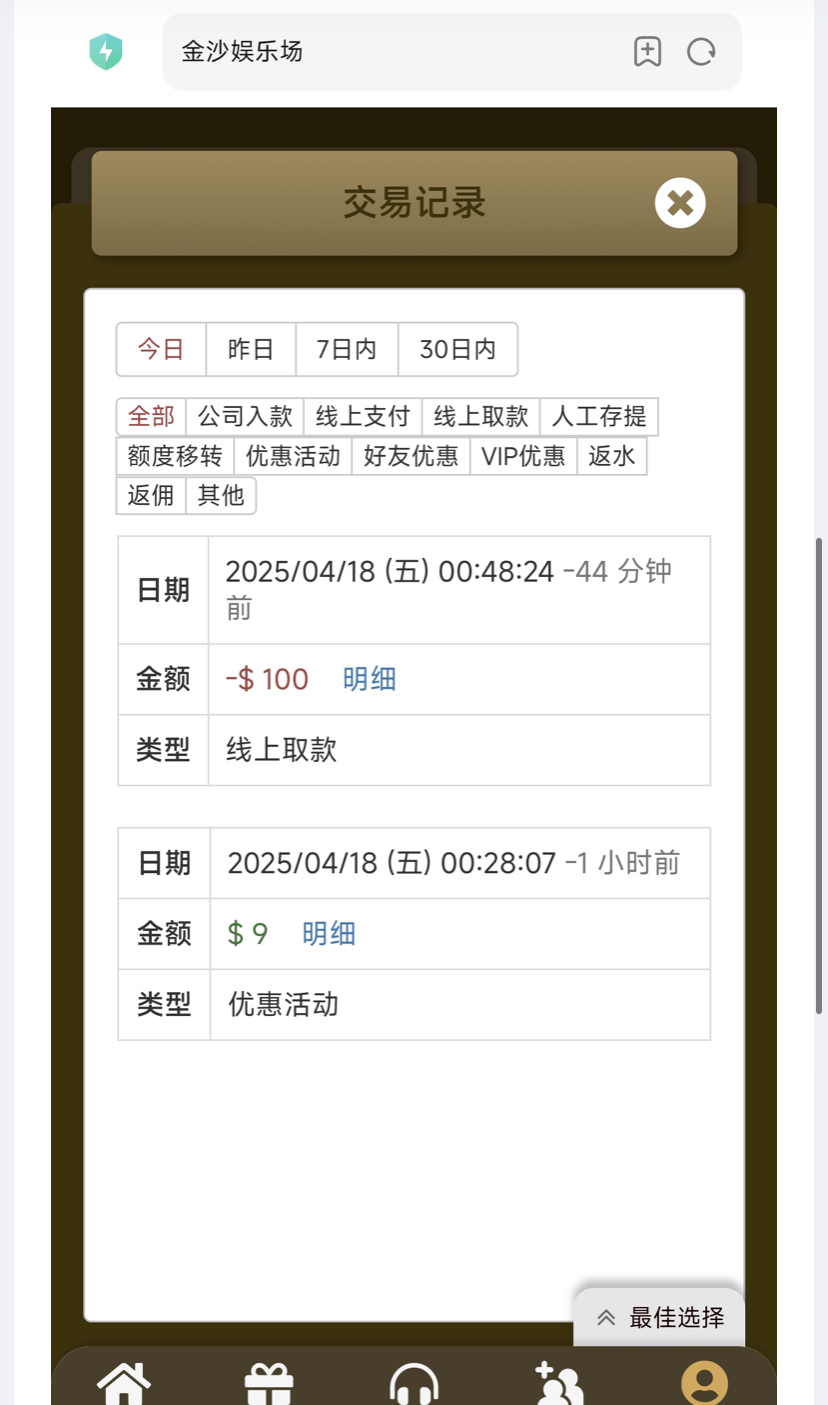Filter by 公司入款
The width and height of the screenshot is (828, 1405).
pos(245,417)
